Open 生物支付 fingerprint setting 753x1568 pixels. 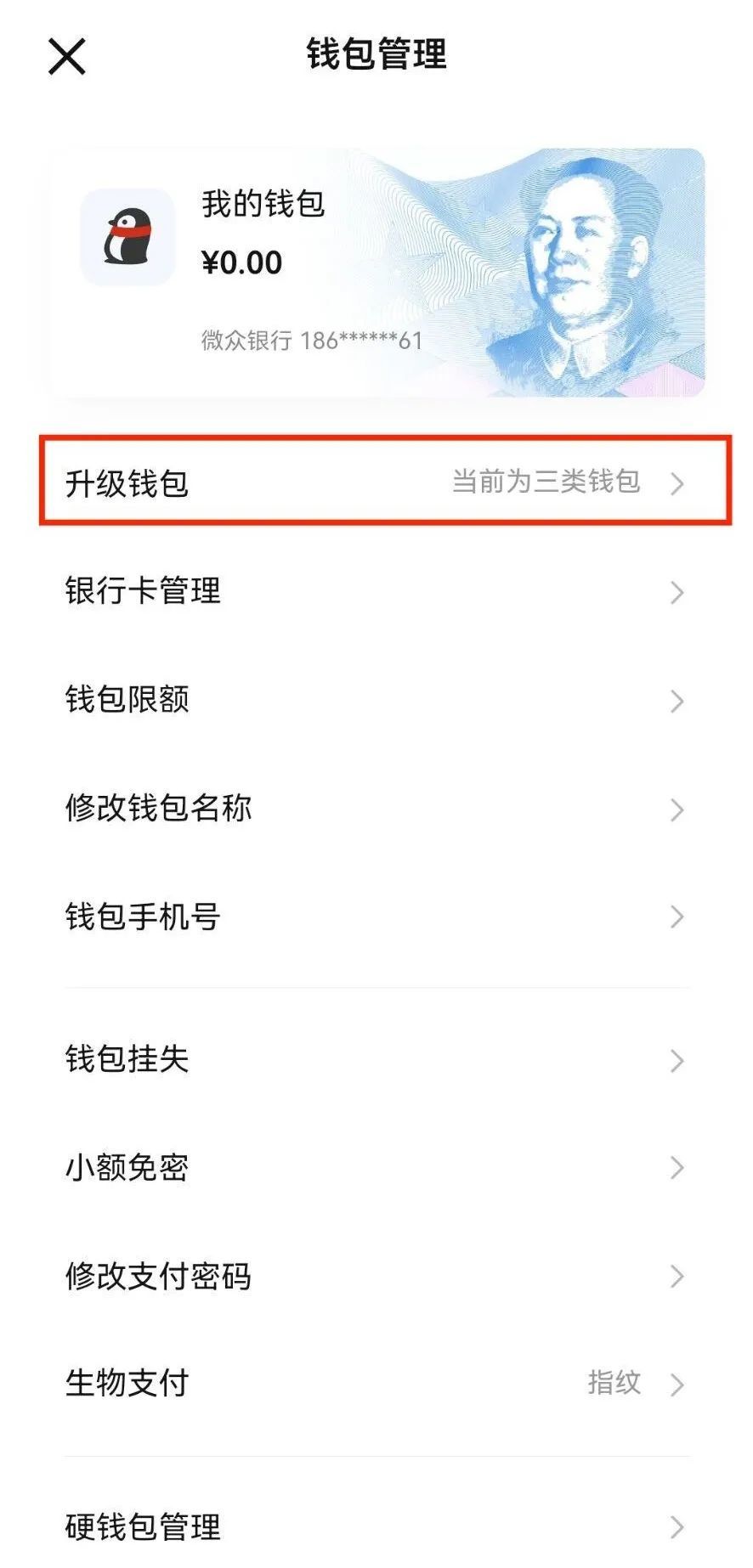point(376,1384)
